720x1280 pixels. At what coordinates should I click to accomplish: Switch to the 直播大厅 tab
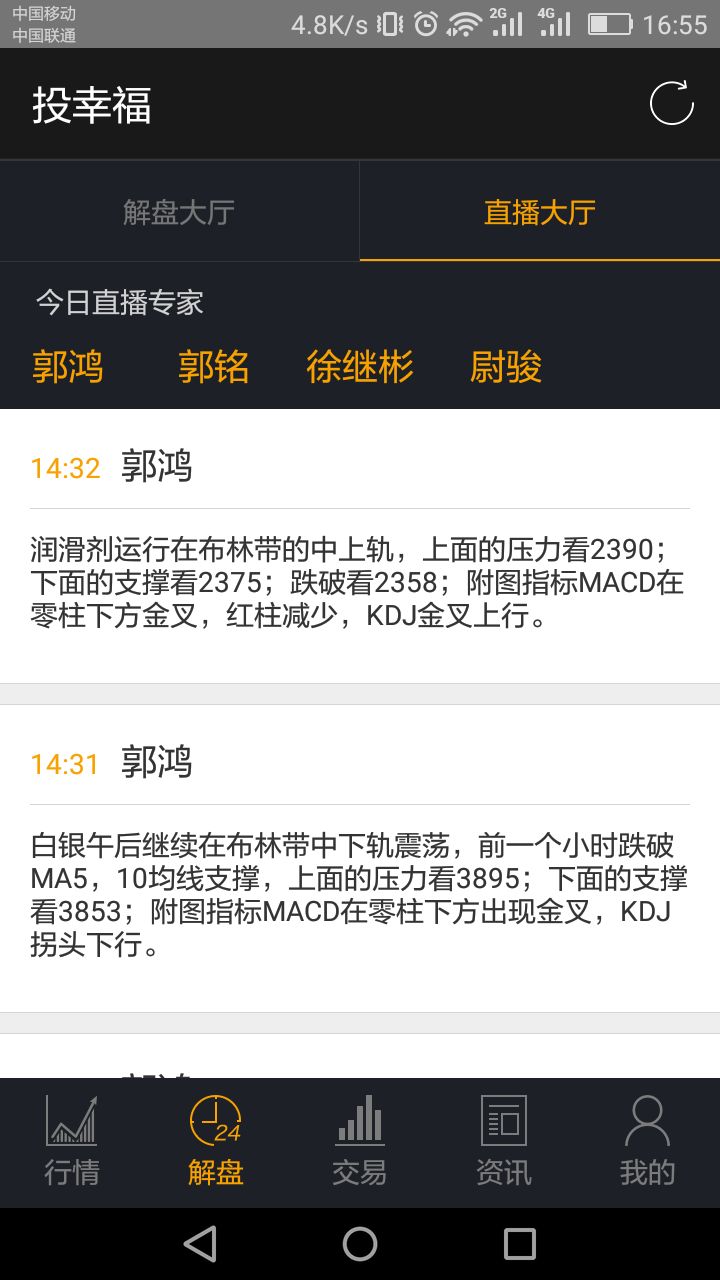click(539, 210)
